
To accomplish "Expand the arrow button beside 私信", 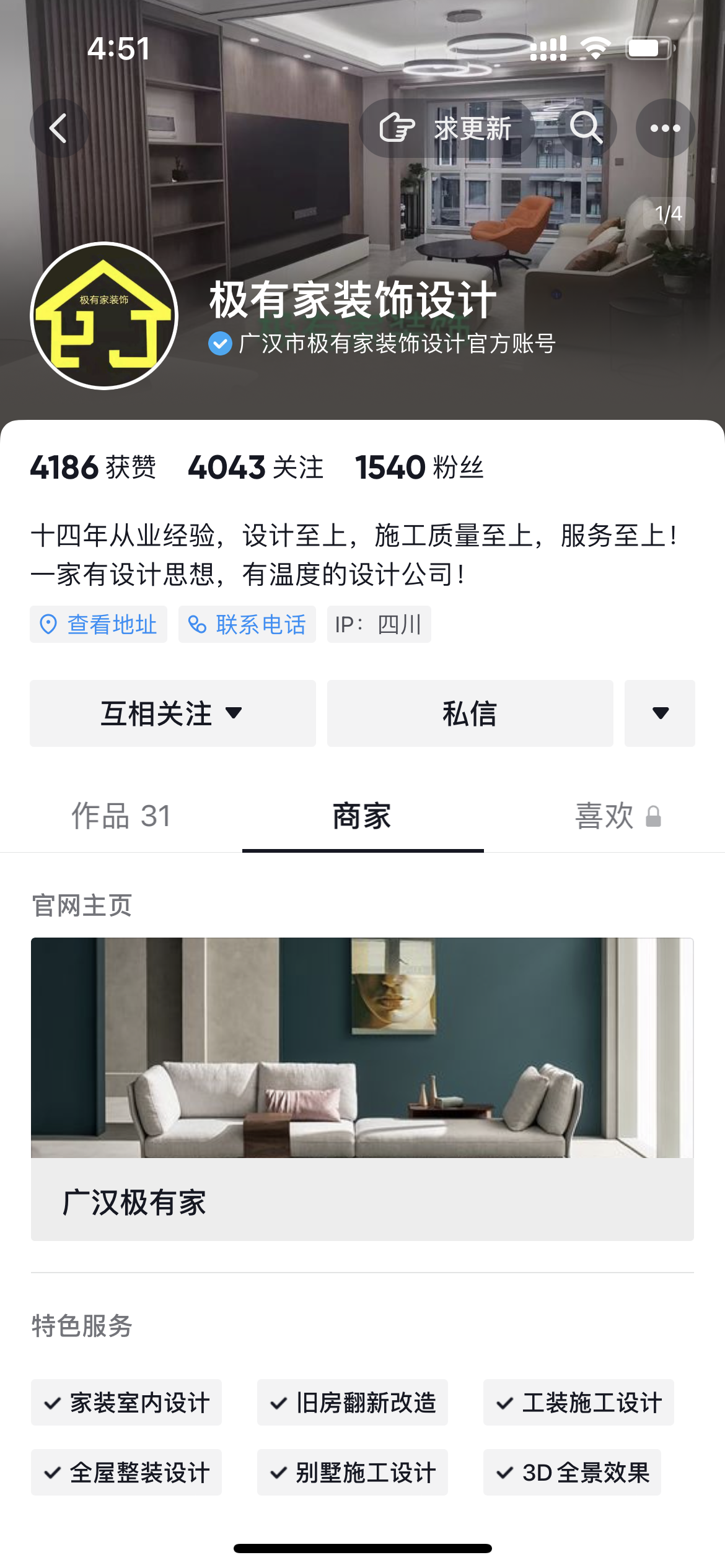I will click(x=660, y=713).
